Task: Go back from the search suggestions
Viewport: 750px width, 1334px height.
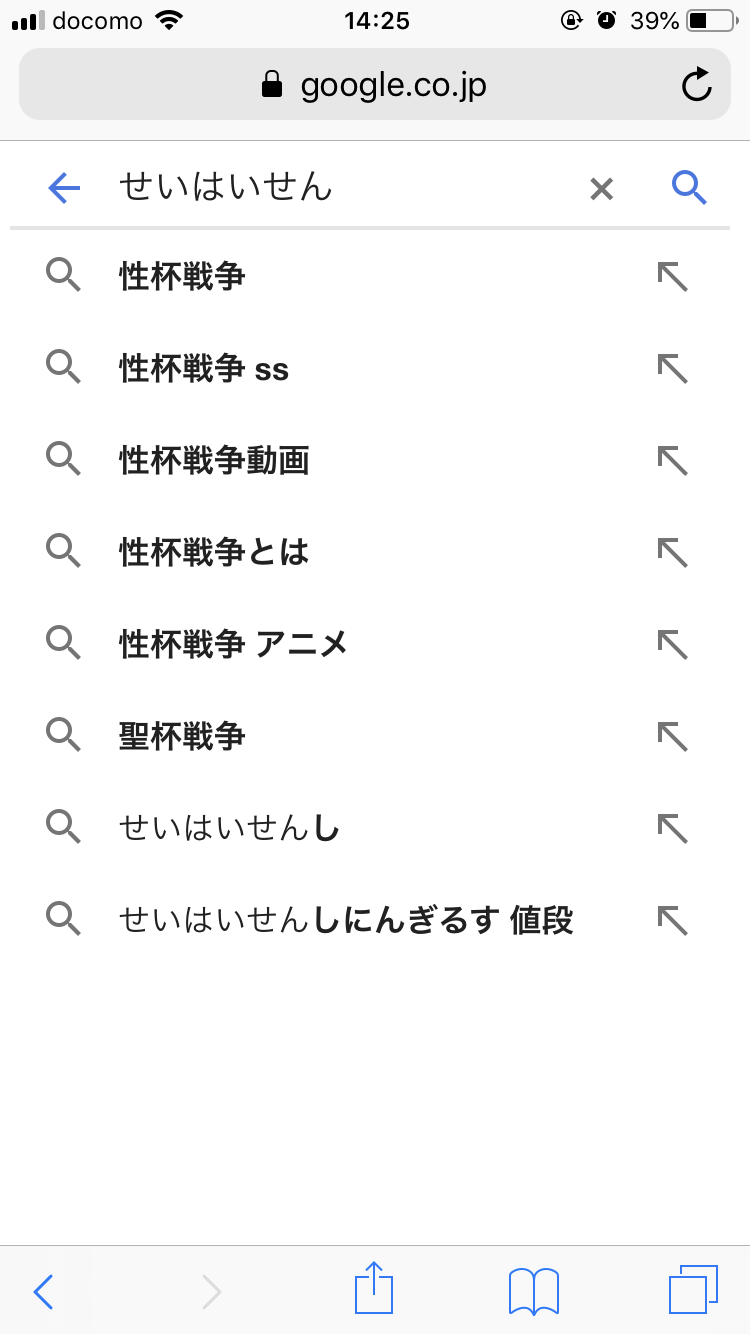Action: tap(63, 187)
